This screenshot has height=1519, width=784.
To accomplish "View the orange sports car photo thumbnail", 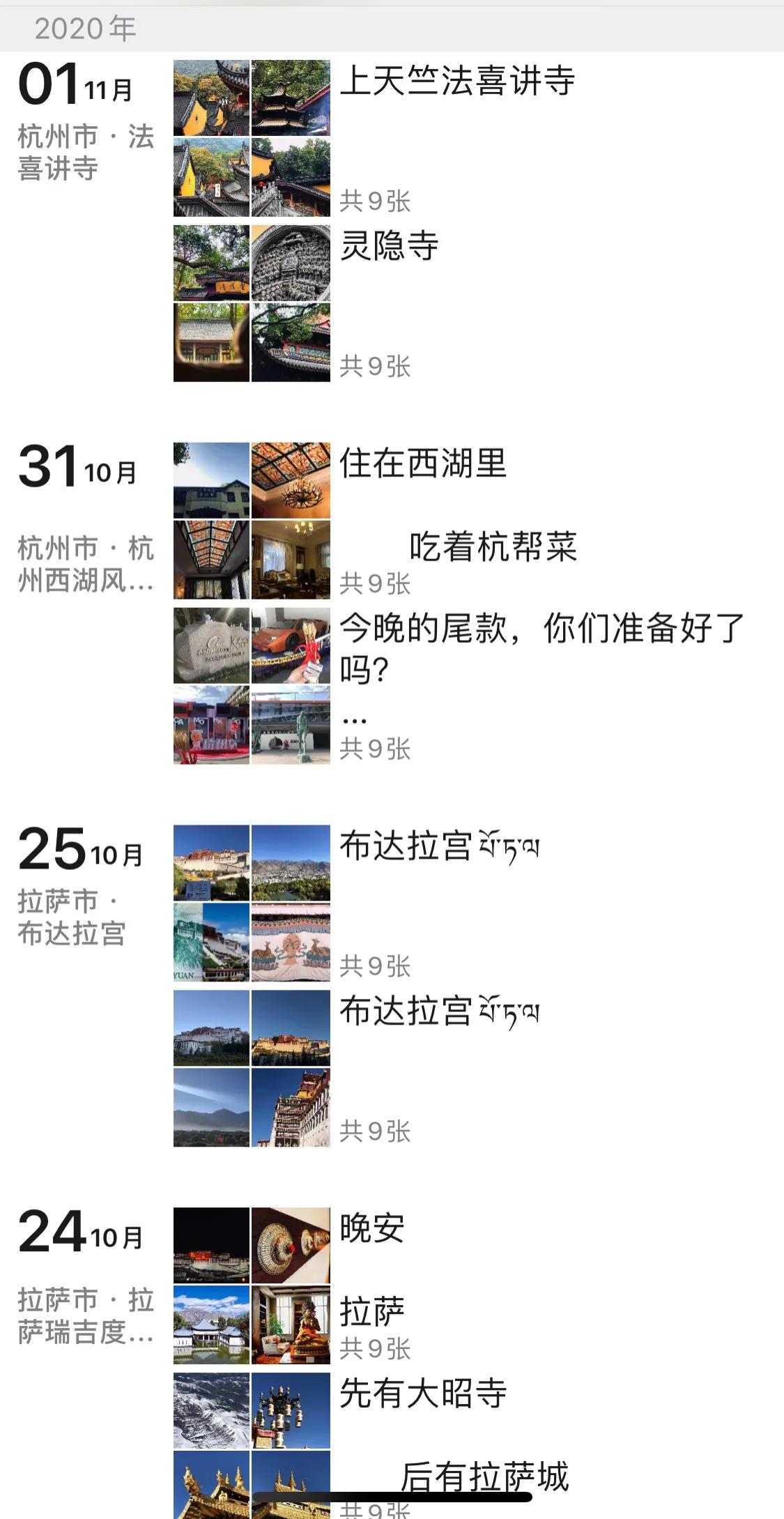I will pyautogui.click(x=291, y=646).
